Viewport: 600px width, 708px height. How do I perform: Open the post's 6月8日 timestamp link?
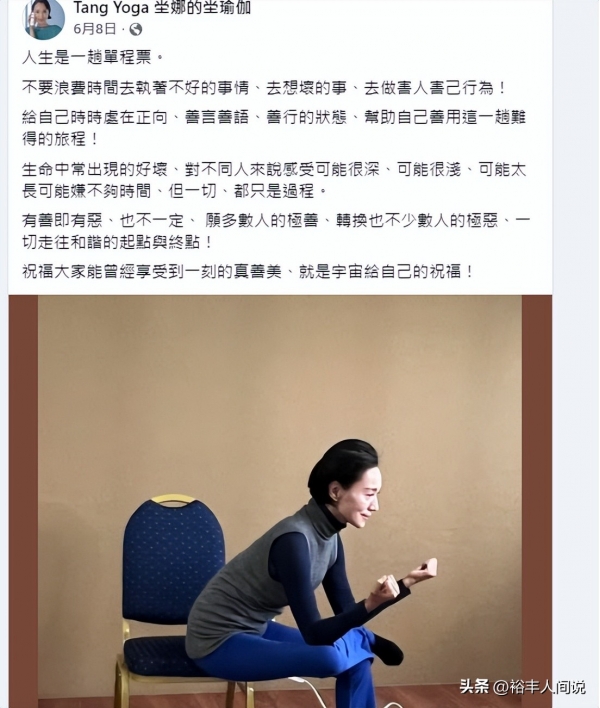pos(94,29)
